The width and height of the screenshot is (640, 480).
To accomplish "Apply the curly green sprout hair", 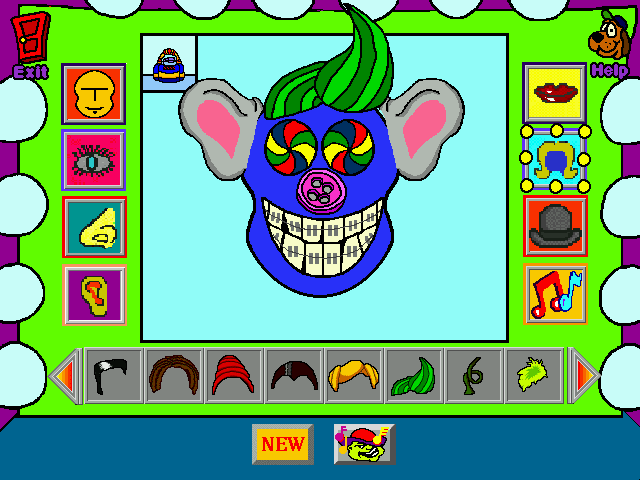I will point(474,376).
